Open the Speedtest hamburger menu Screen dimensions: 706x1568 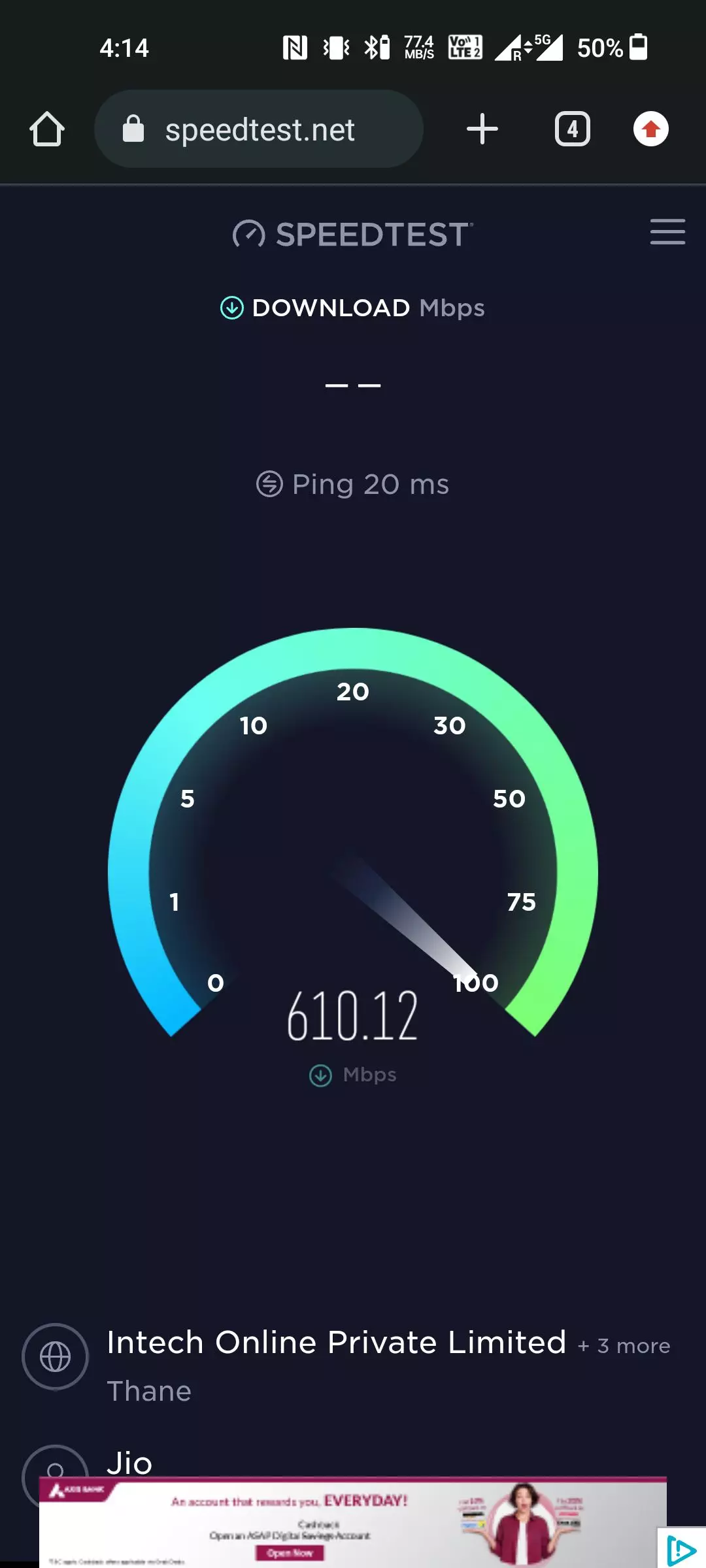(667, 233)
